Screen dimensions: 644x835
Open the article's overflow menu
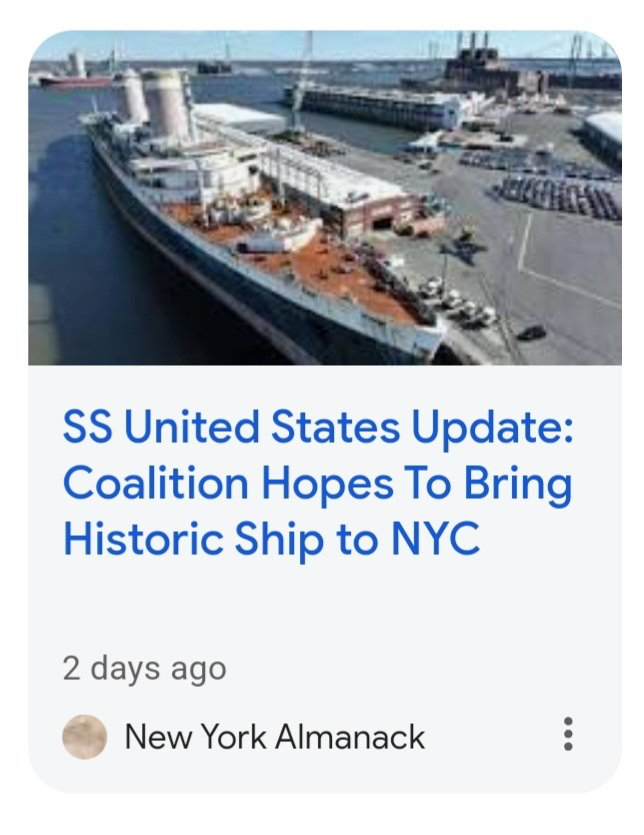click(x=568, y=734)
